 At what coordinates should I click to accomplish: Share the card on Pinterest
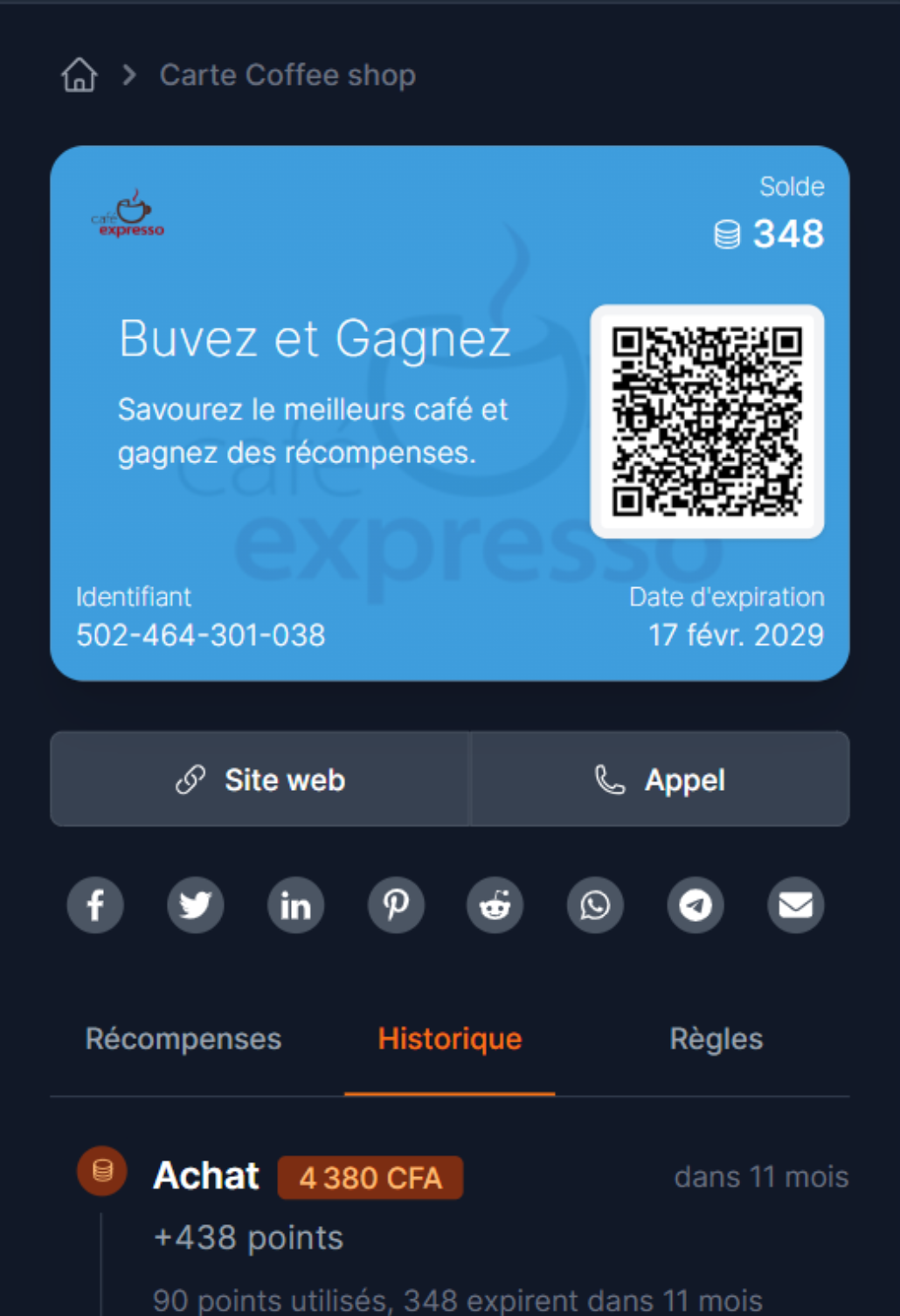point(396,904)
